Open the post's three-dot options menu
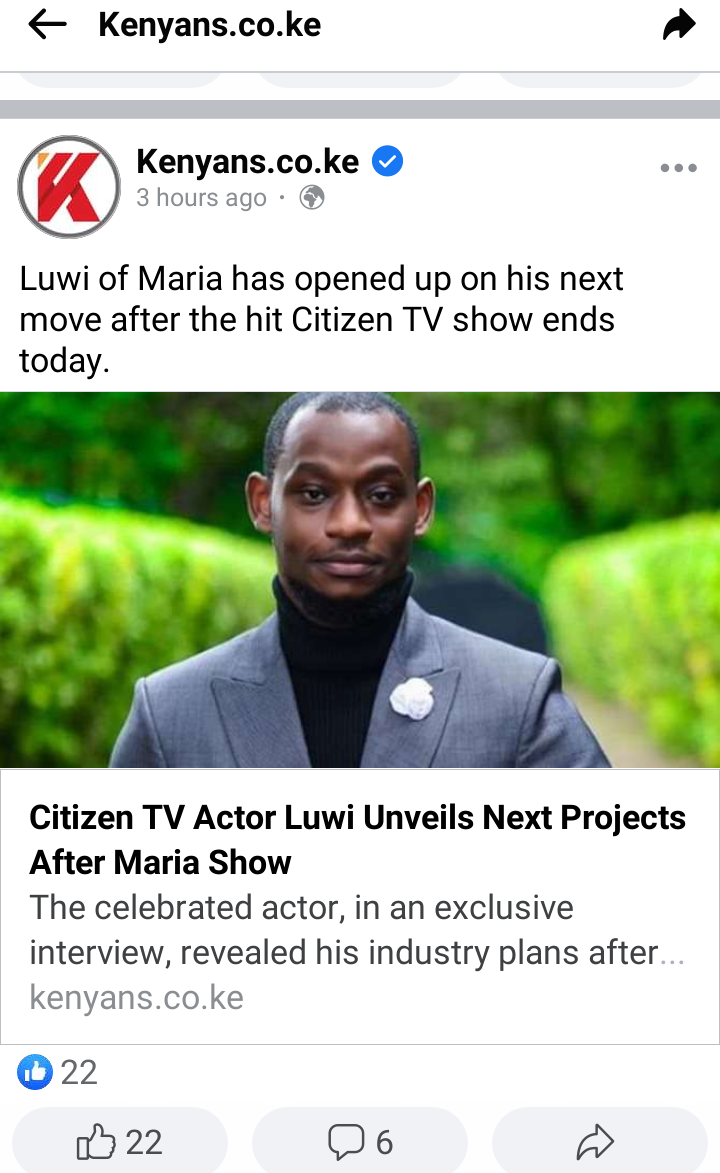Image resolution: width=720 pixels, height=1173 pixels. [678, 168]
